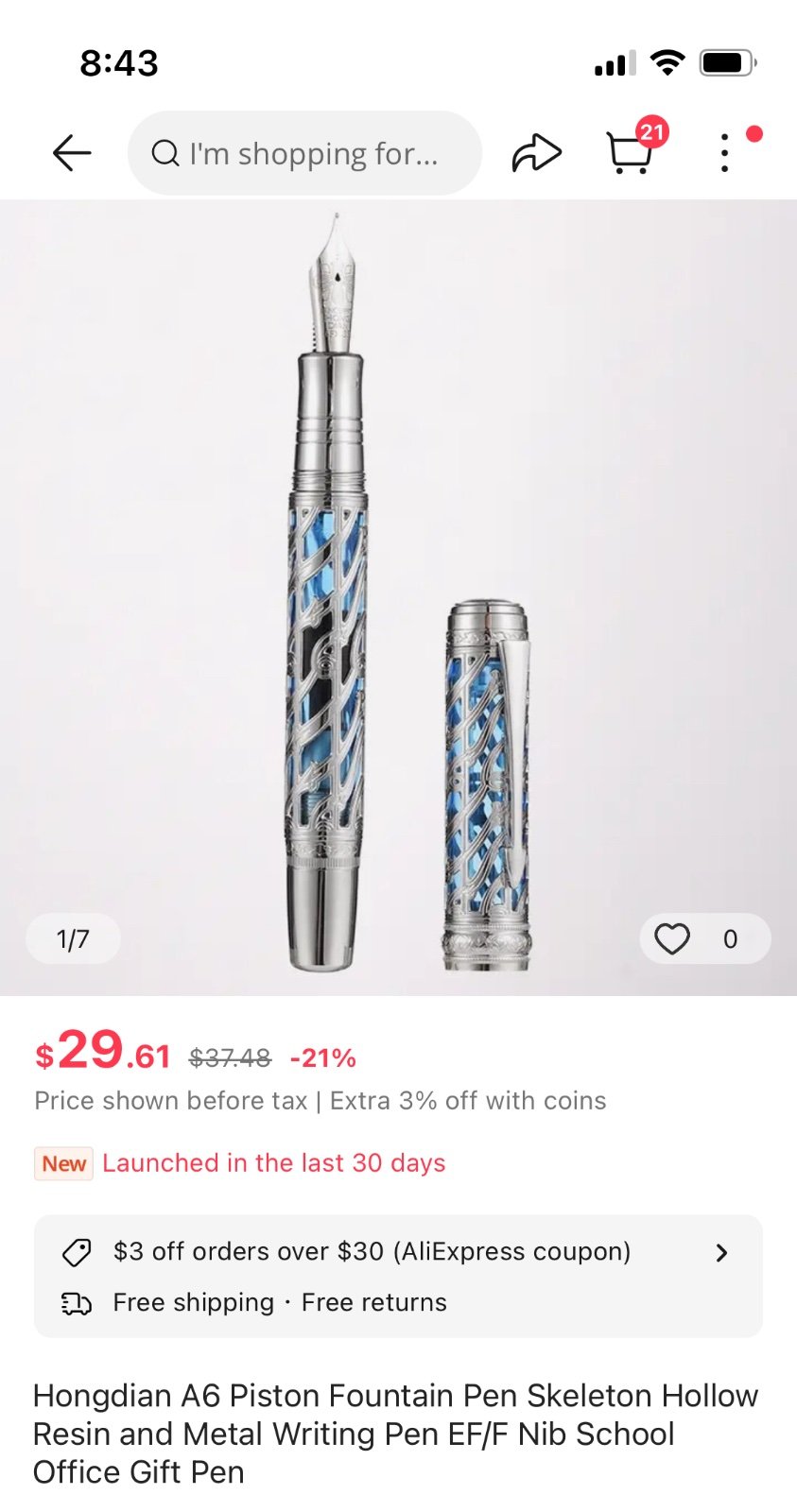
Task: Open the $3 off AliExpress coupon details
Action: click(398, 1251)
